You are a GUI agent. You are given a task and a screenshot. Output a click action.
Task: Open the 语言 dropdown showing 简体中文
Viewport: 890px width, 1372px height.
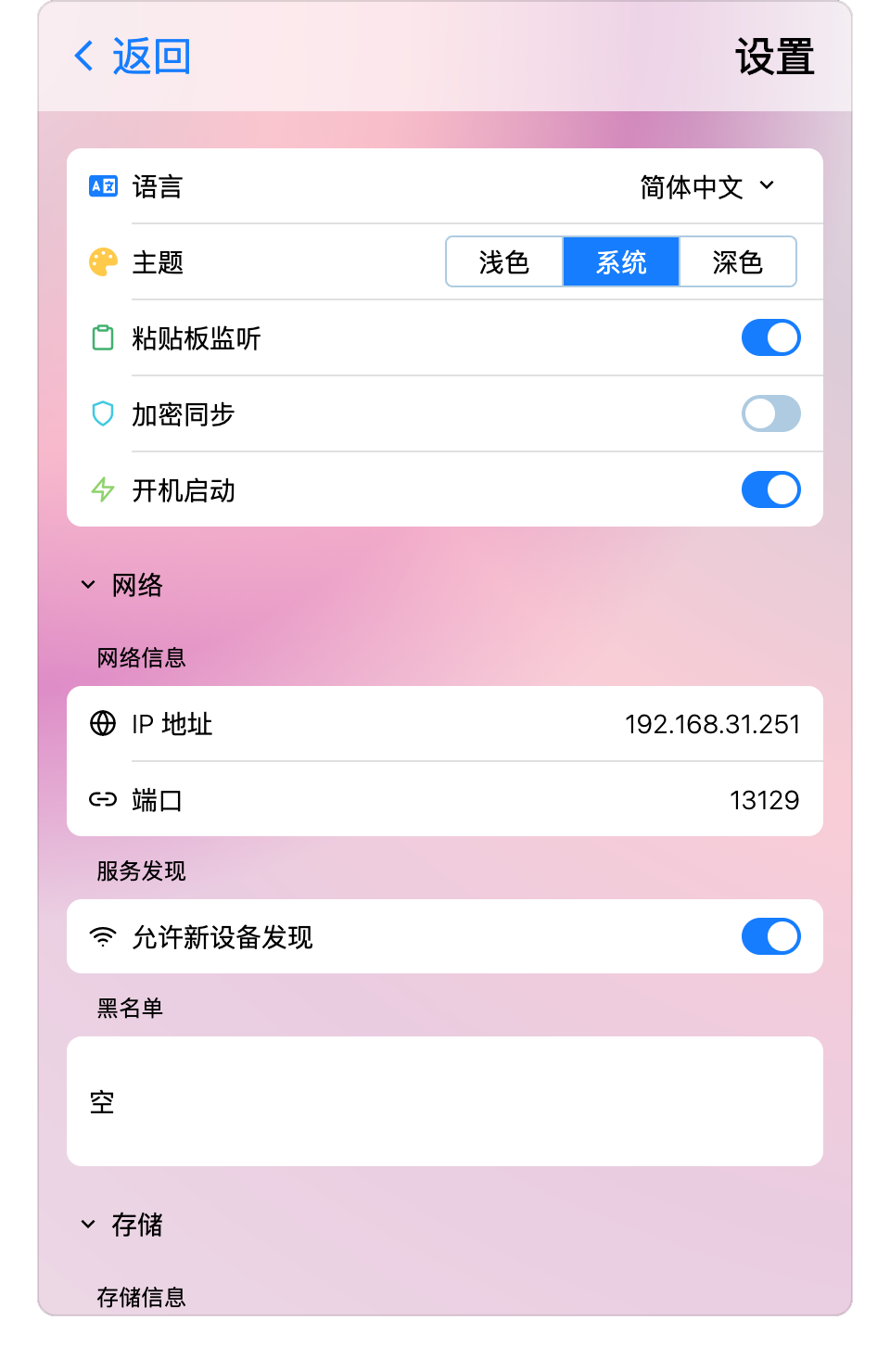pyautogui.click(x=707, y=187)
